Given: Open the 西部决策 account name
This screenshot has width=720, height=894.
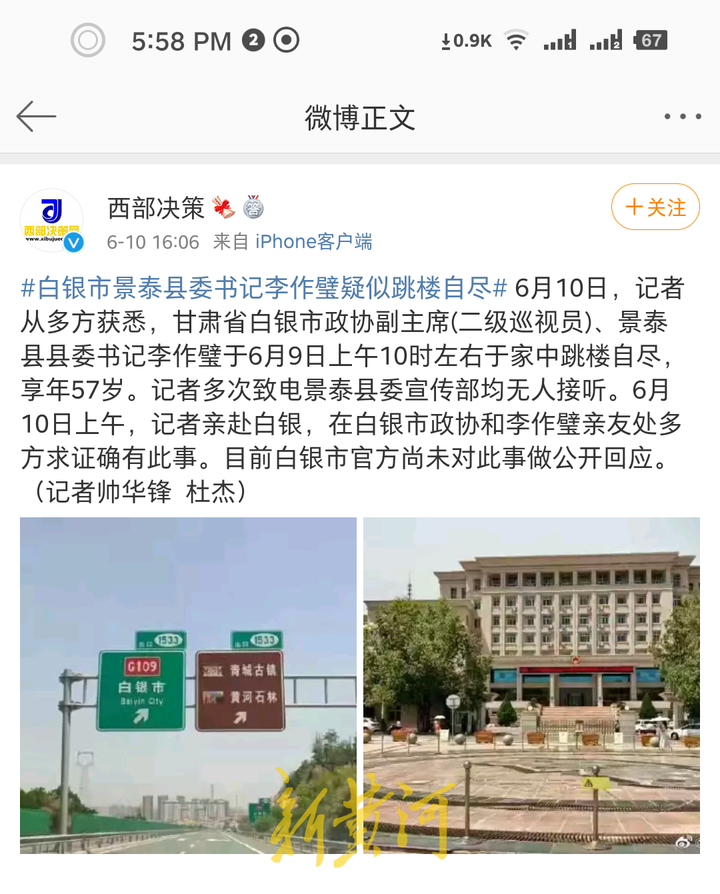Looking at the screenshot, I should click(x=156, y=207).
